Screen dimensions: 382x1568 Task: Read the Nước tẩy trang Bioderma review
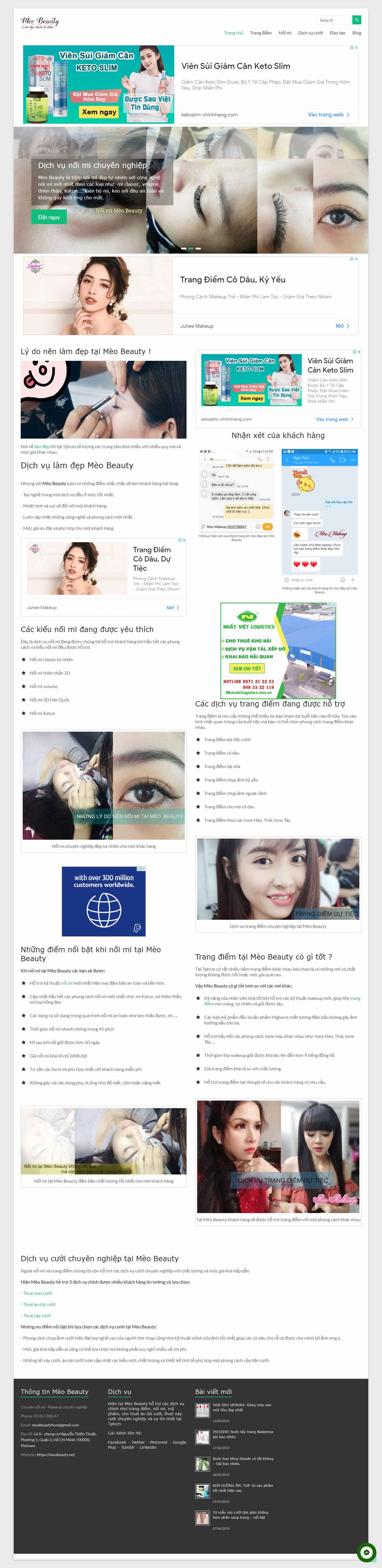point(242,1433)
